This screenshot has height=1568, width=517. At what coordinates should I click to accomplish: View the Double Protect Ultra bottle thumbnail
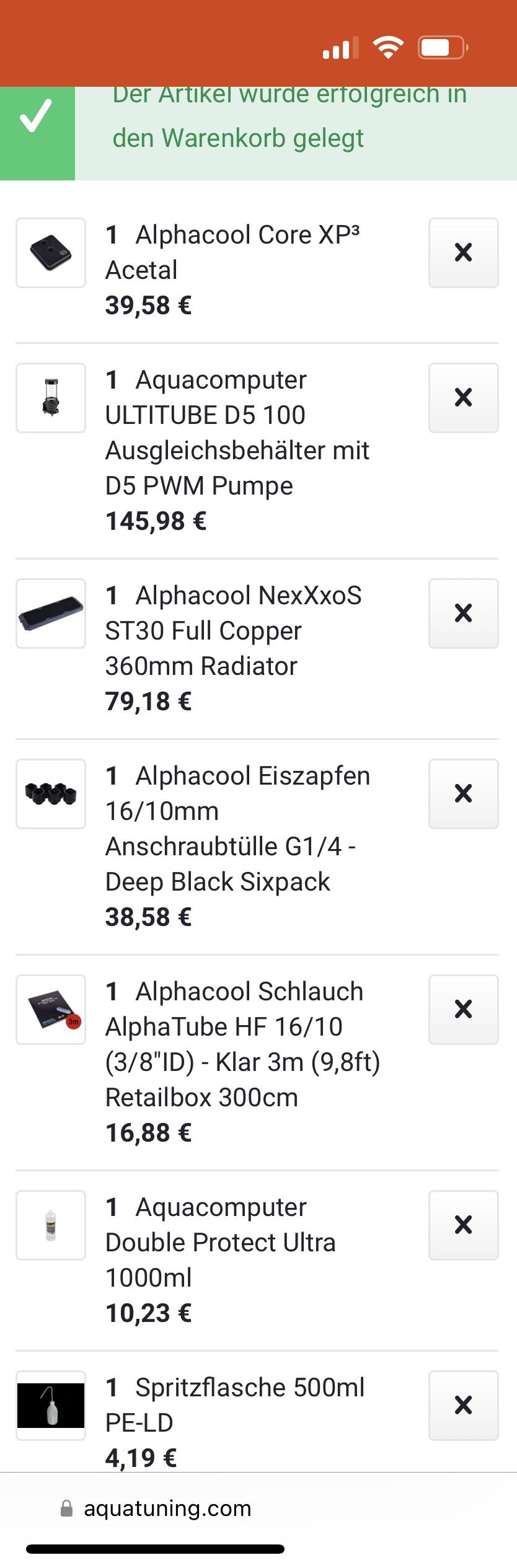pos(51,1225)
